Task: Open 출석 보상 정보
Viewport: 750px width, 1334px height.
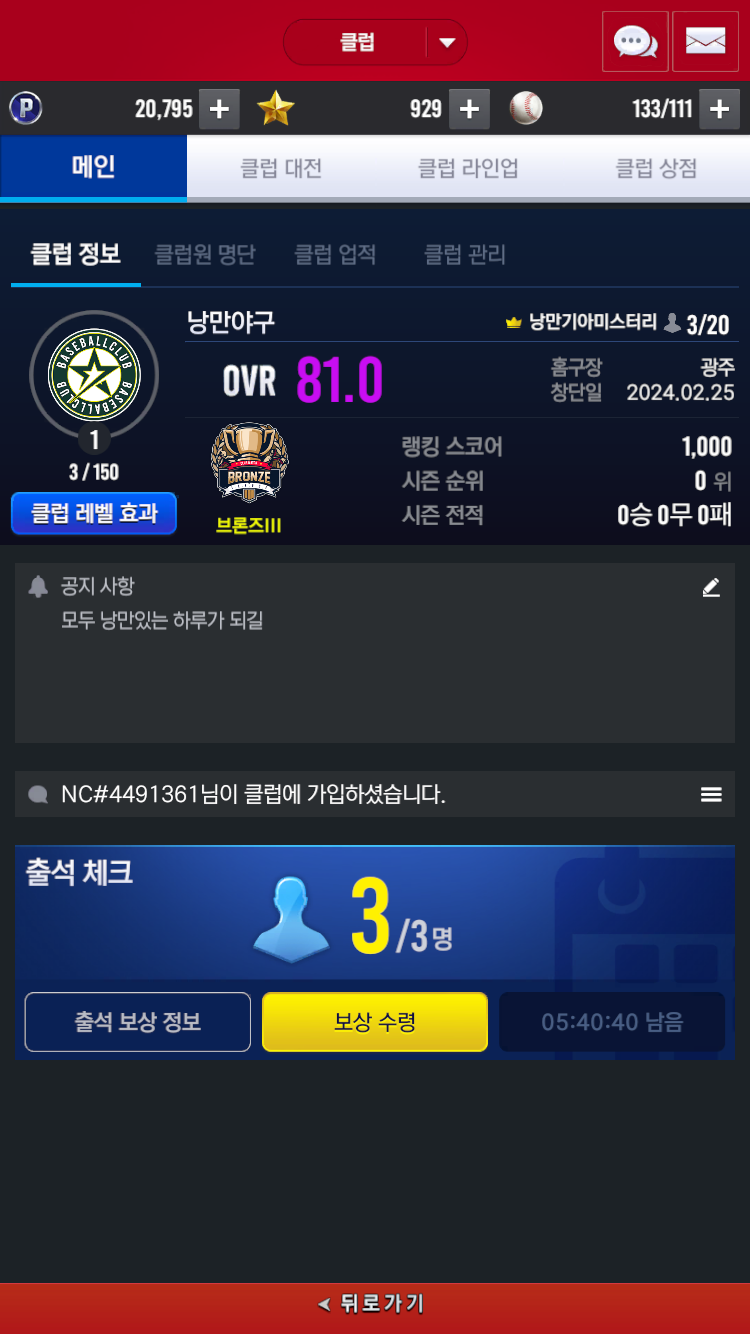Action: tap(138, 1022)
